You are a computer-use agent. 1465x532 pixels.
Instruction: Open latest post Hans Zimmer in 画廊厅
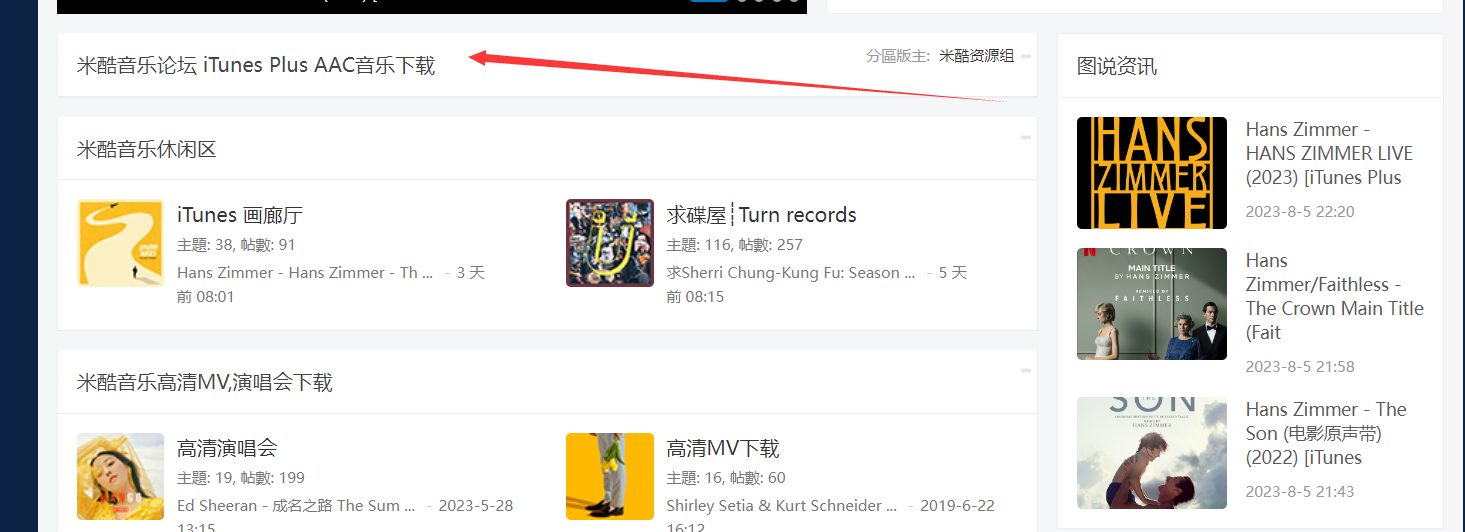click(x=305, y=273)
